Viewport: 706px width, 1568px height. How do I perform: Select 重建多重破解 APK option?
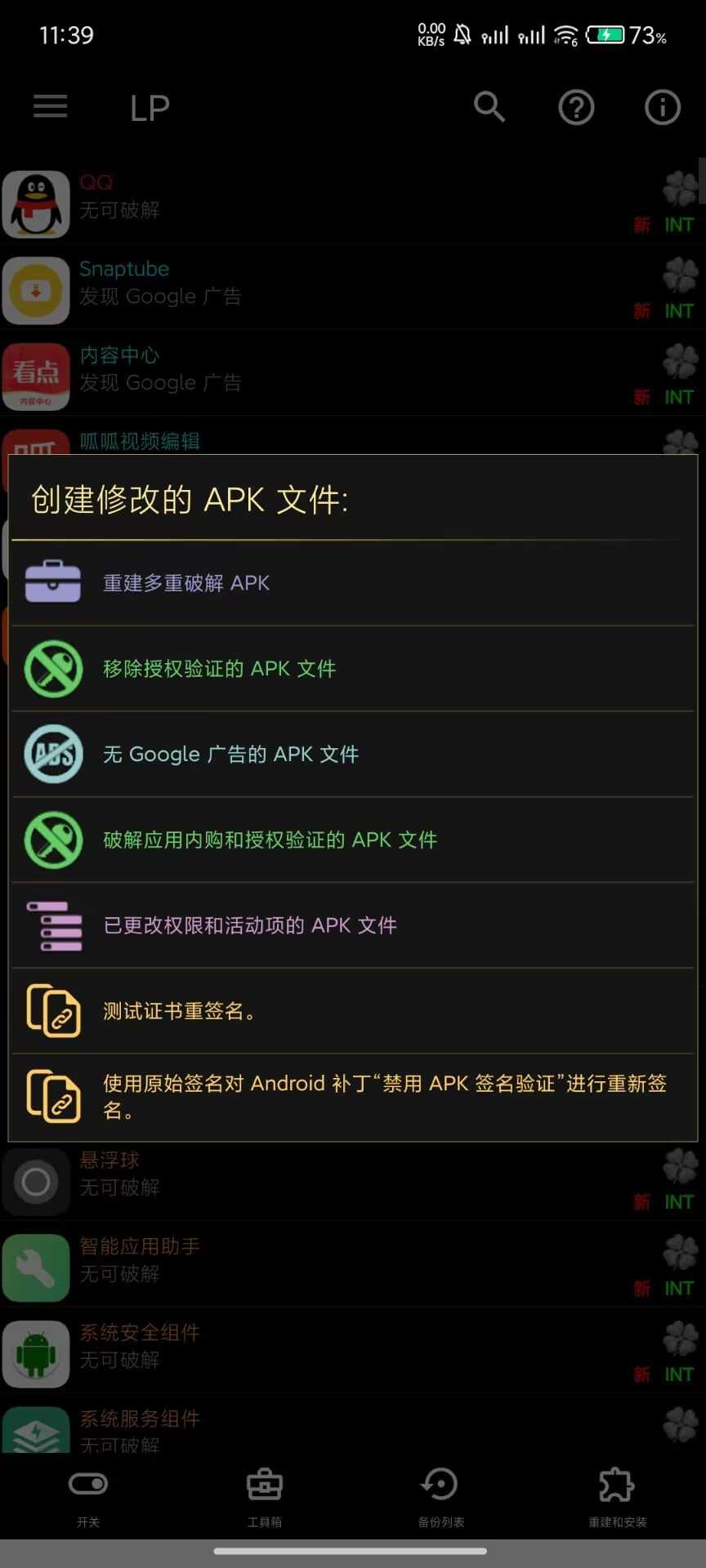(351, 583)
